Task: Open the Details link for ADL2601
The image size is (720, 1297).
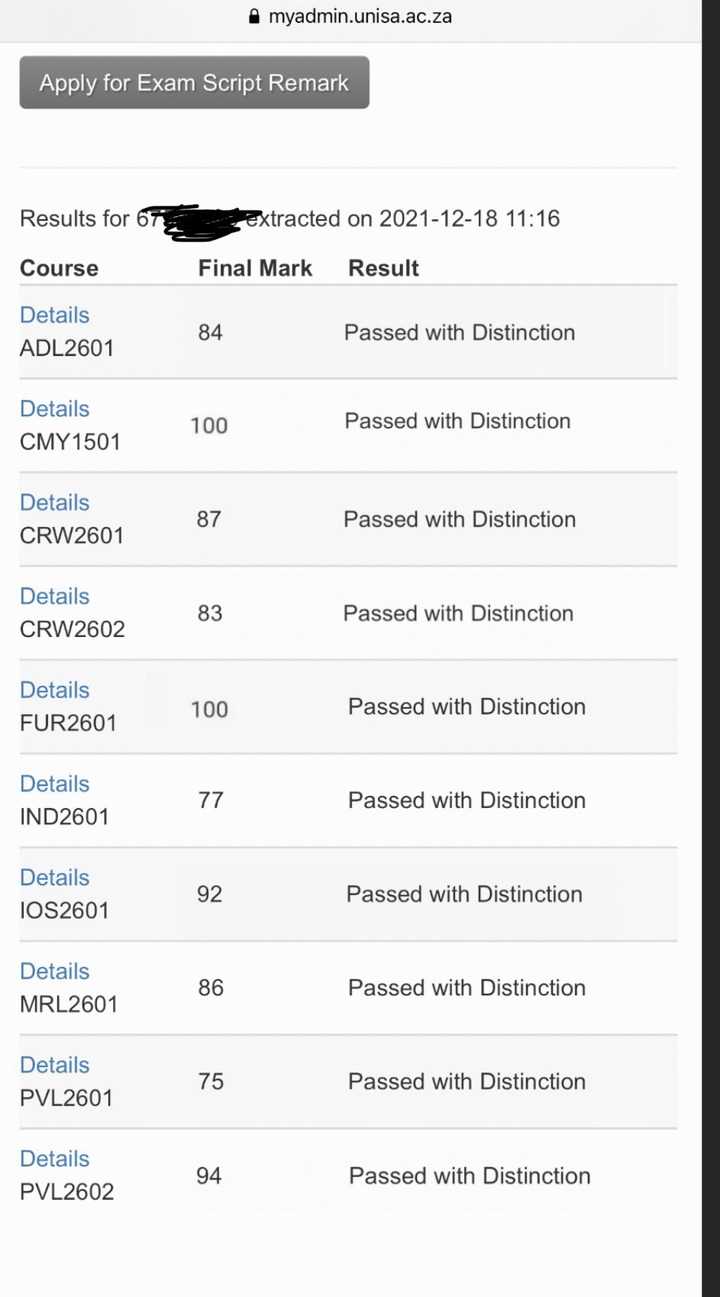Action: [55, 315]
